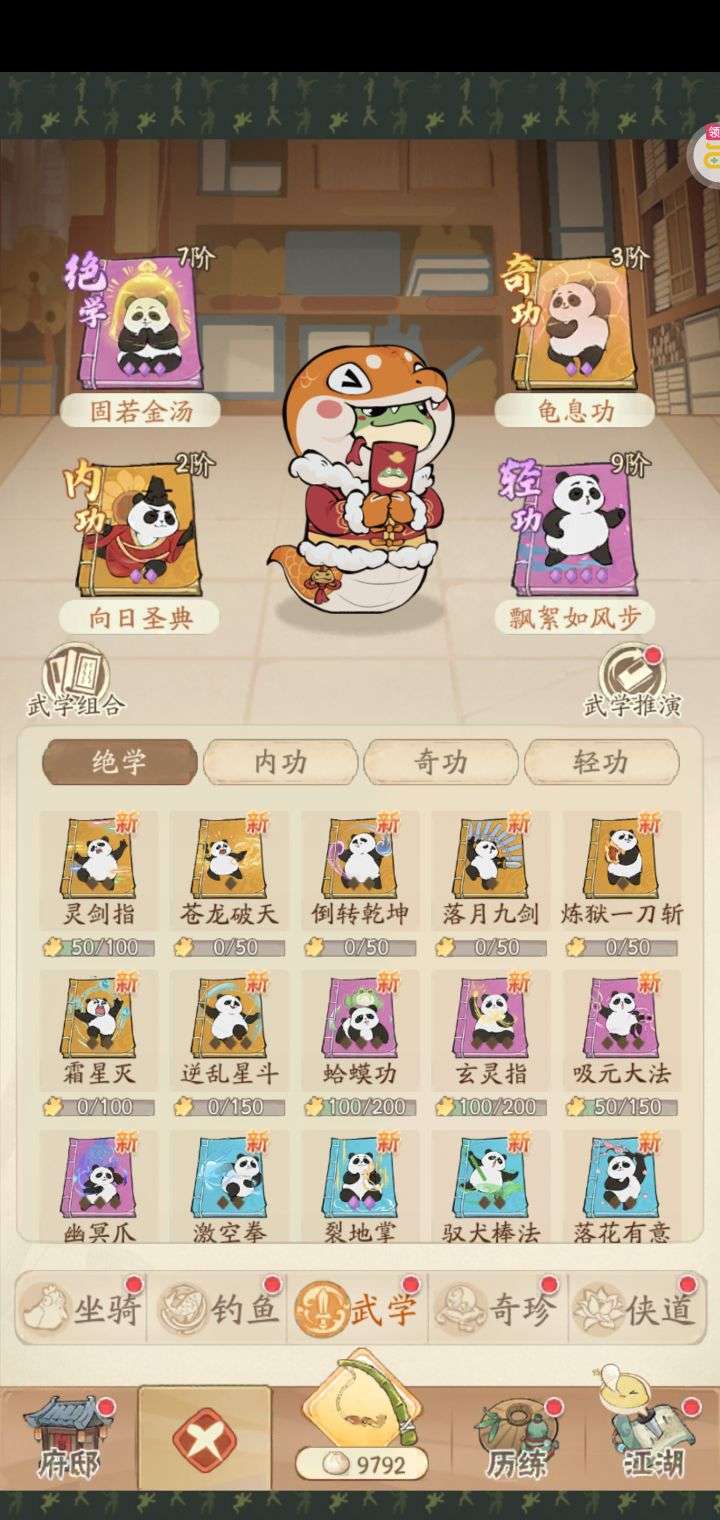The height and width of the screenshot is (1520, 720).
Task: Open the 历练 training screen
Action: (517, 1441)
